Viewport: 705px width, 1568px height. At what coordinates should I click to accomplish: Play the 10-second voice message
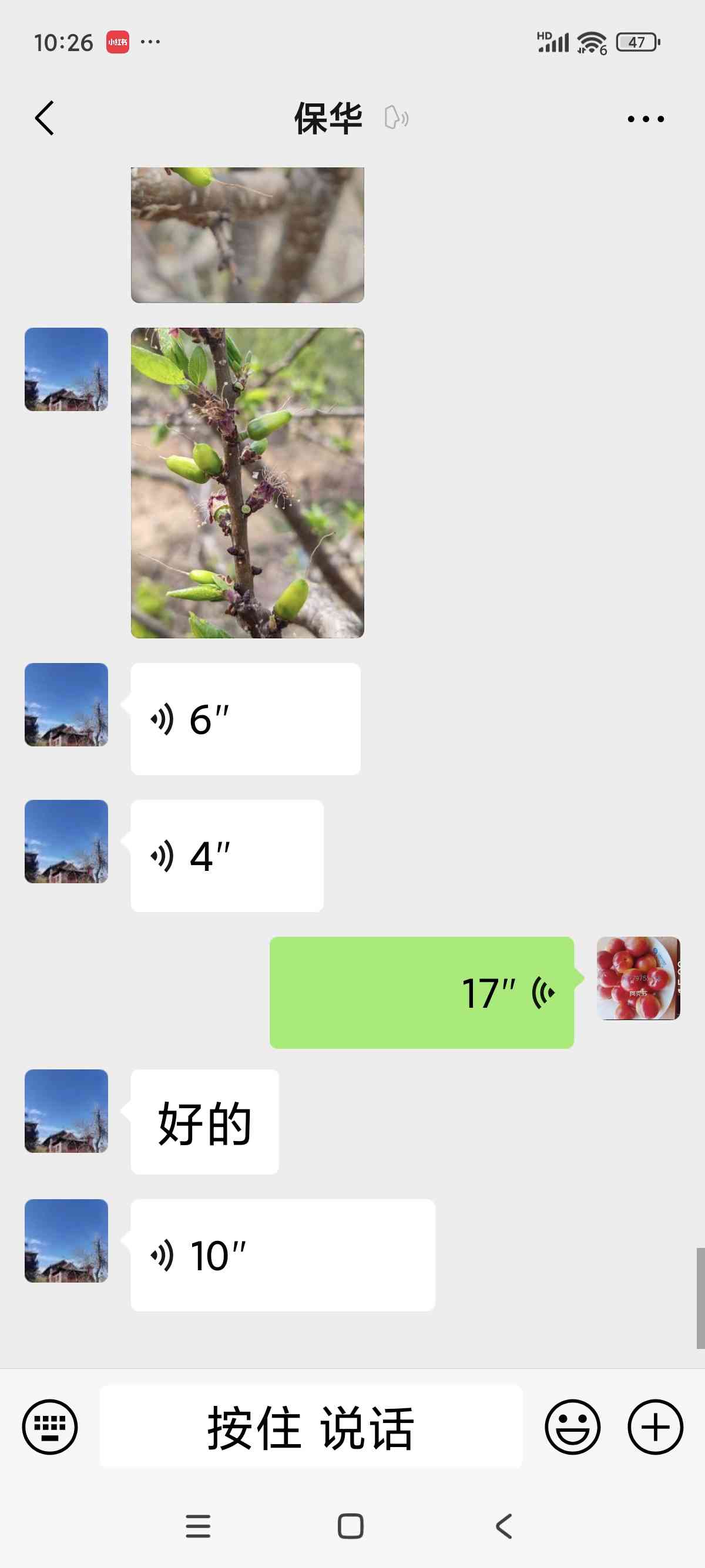[283, 1255]
